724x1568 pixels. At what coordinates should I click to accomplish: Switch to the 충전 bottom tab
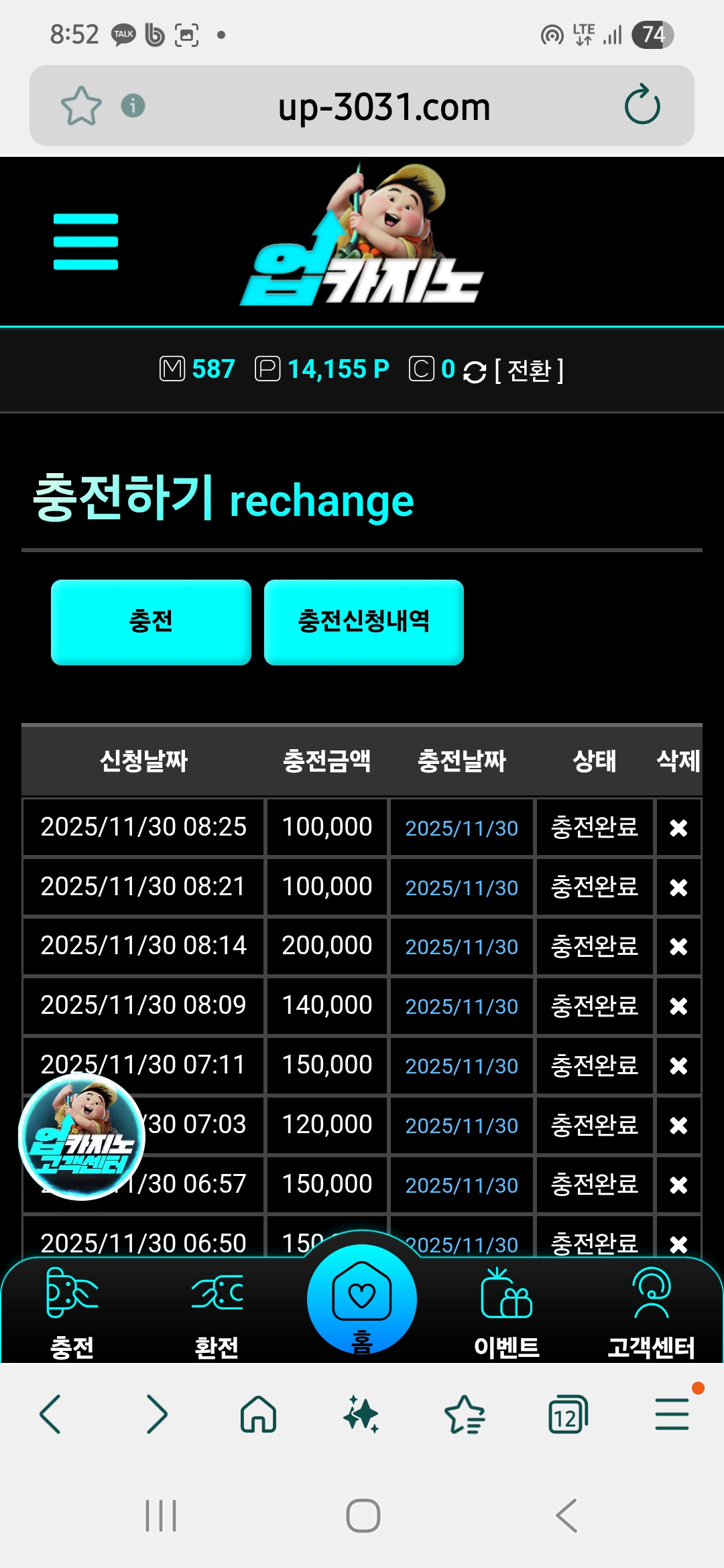[x=72, y=1312]
